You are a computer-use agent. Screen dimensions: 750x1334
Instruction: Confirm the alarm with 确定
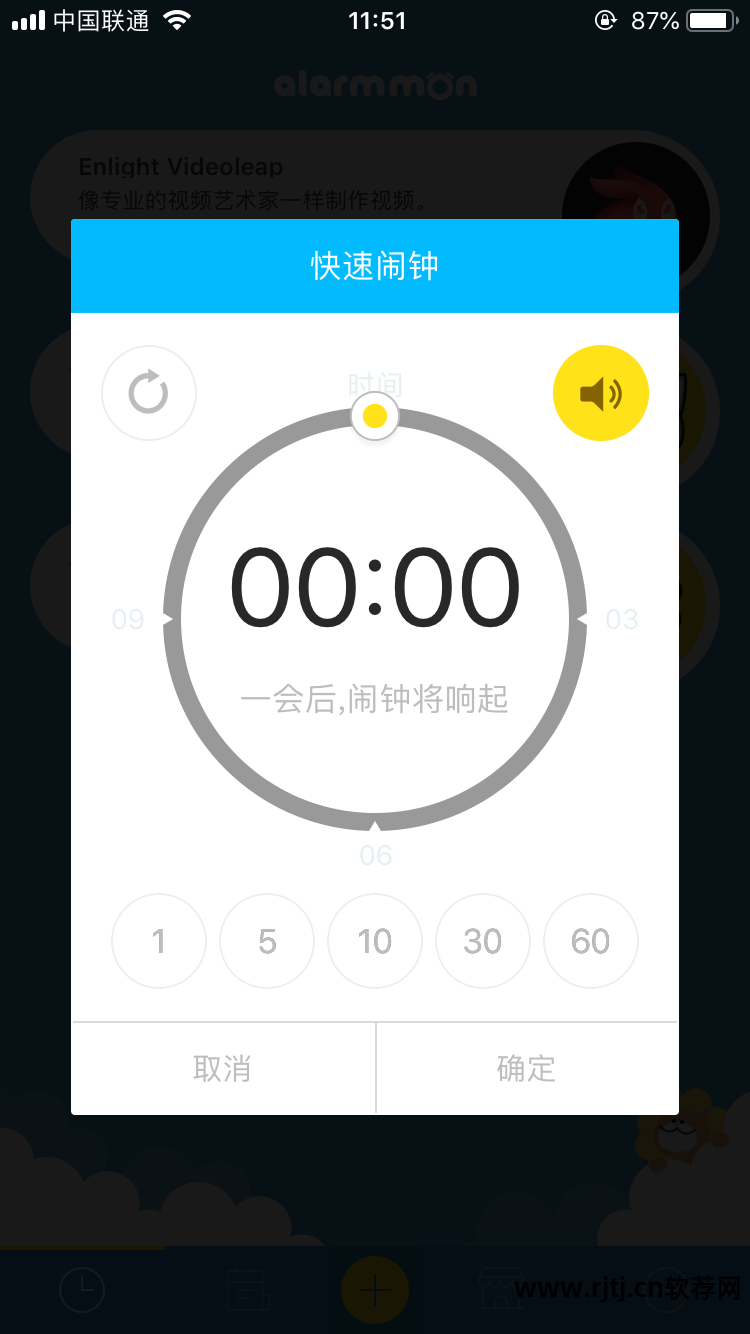point(527,1069)
